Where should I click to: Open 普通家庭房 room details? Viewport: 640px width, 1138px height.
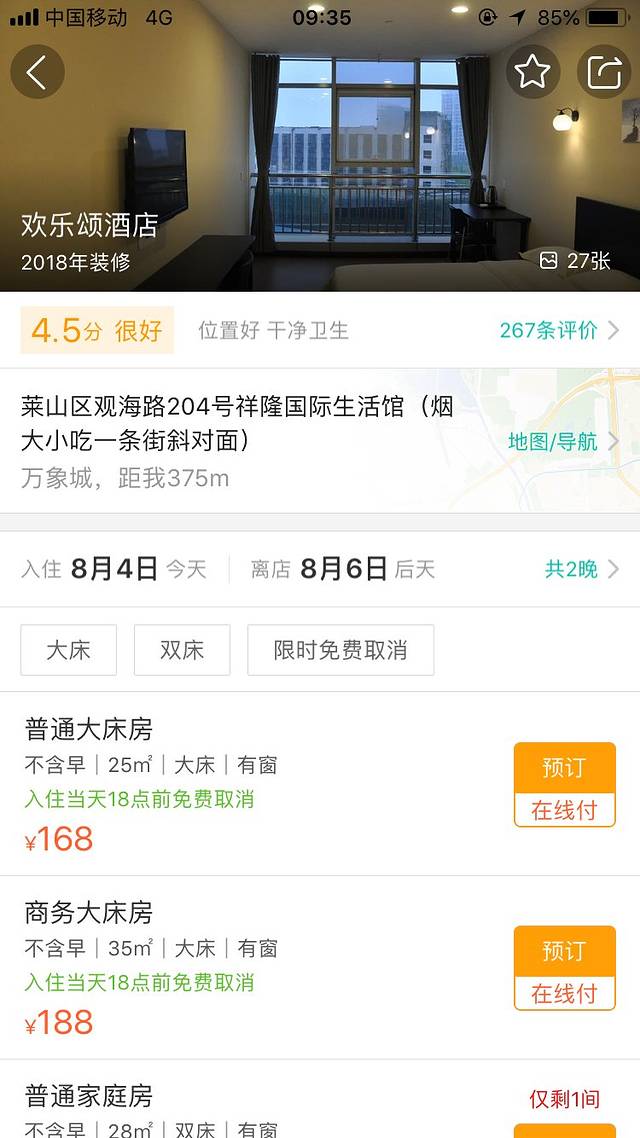[x=90, y=1097]
